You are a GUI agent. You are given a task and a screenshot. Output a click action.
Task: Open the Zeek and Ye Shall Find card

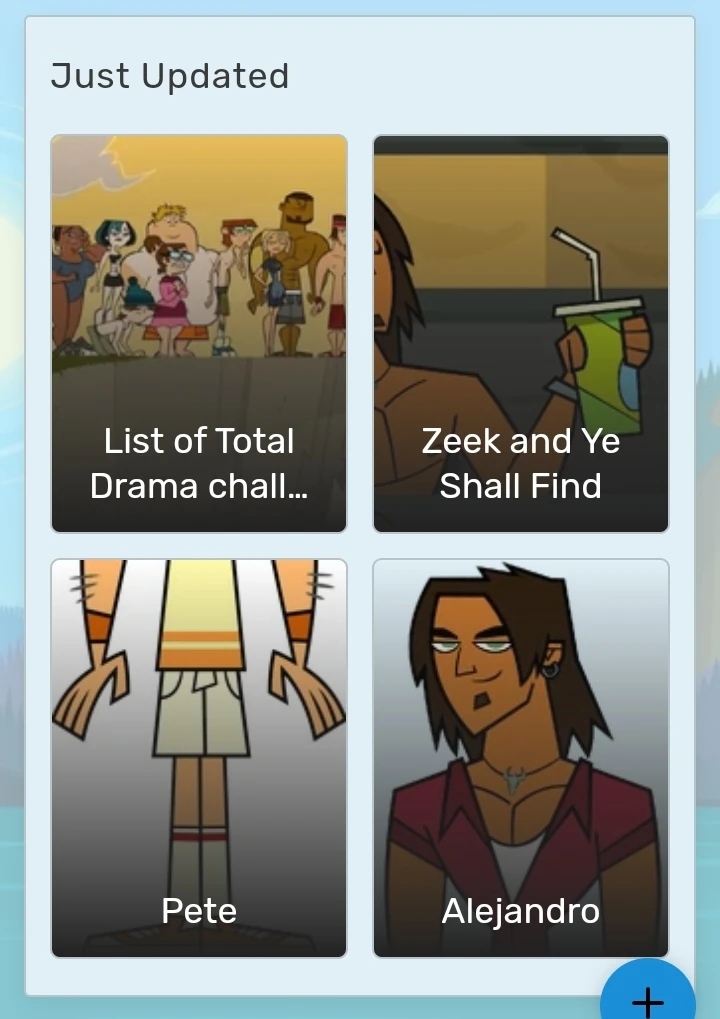pyautogui.click(x=520, y=334)
